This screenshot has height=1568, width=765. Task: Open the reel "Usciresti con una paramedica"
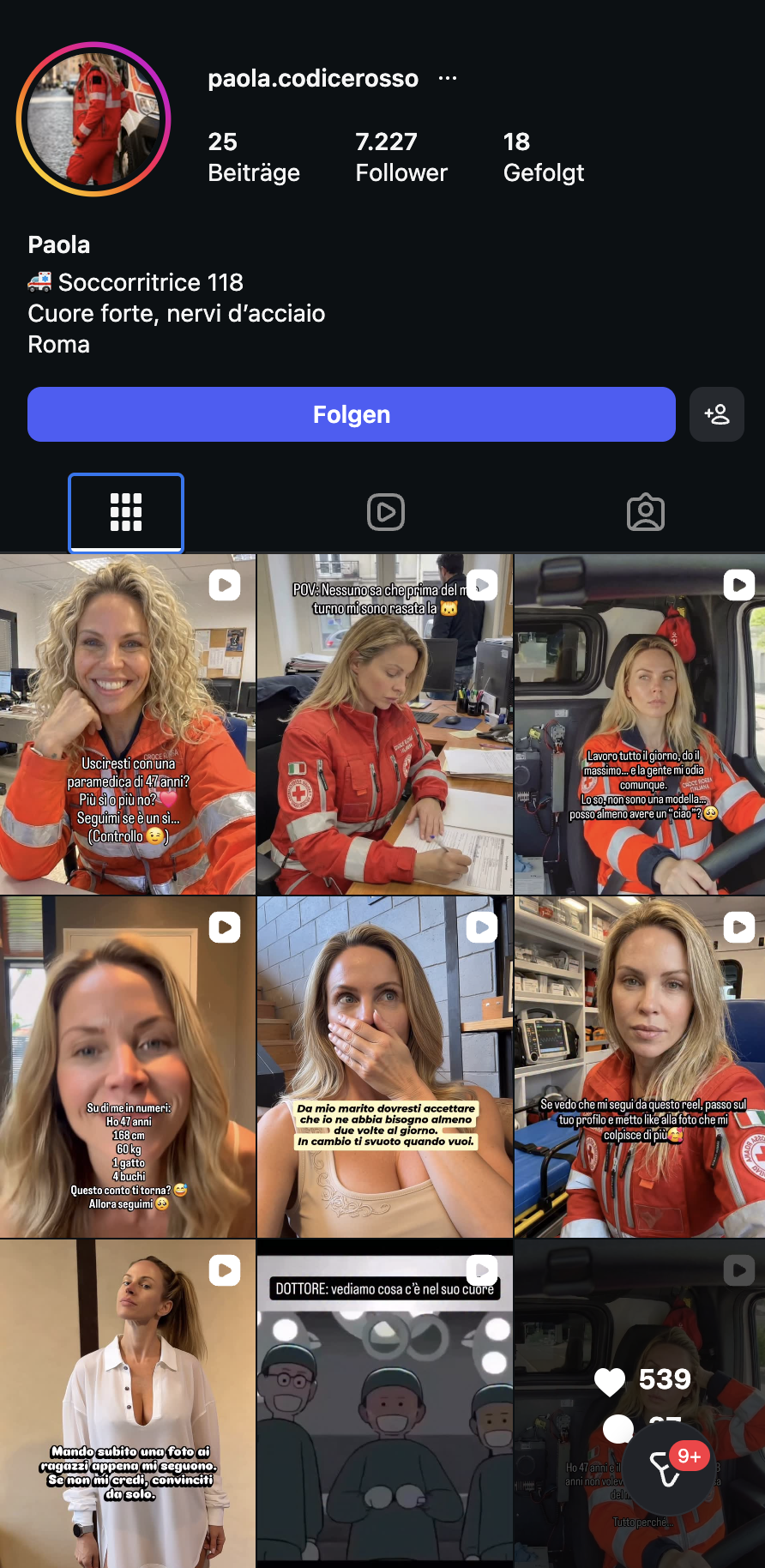pyautogui.click(x=127, y=725)
